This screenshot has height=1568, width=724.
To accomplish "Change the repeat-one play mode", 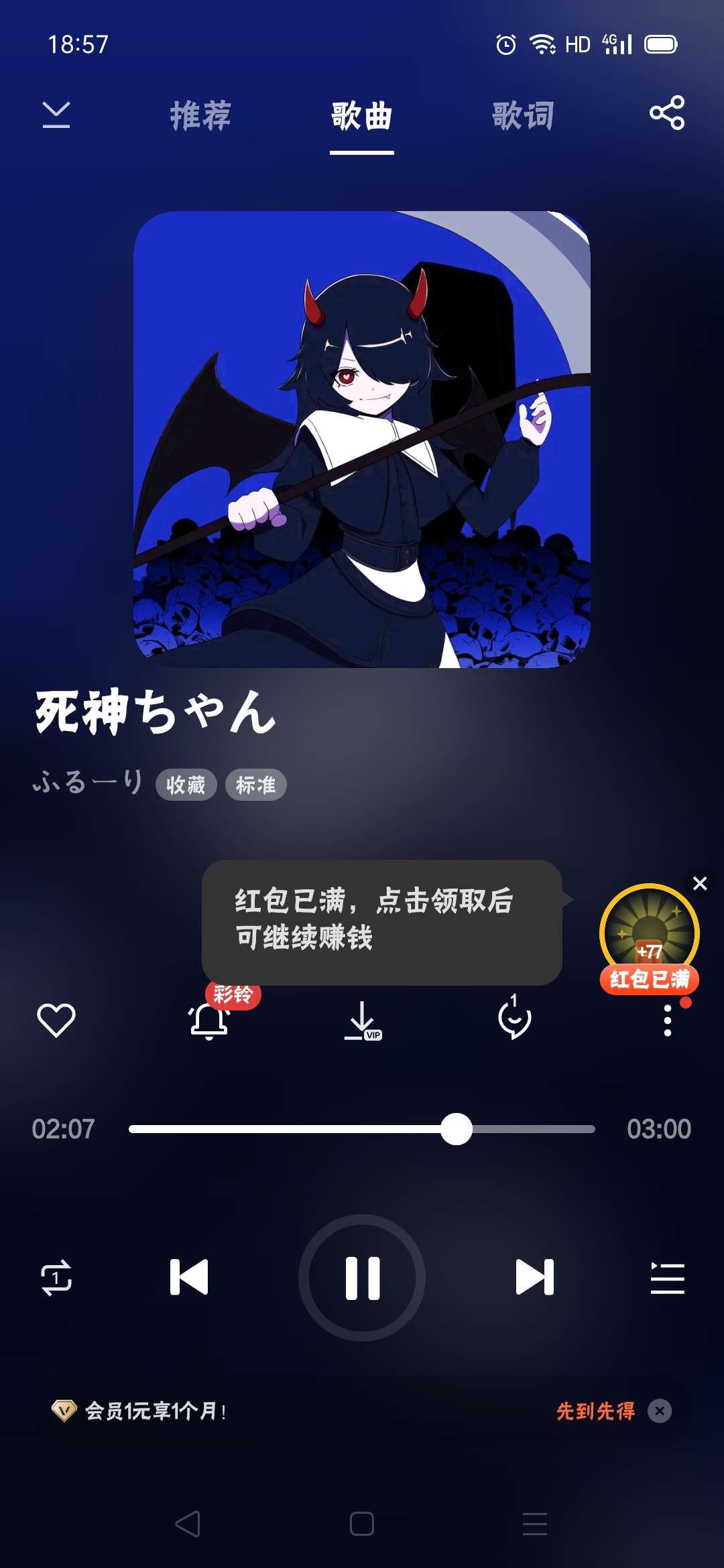I will [56, 1278].
